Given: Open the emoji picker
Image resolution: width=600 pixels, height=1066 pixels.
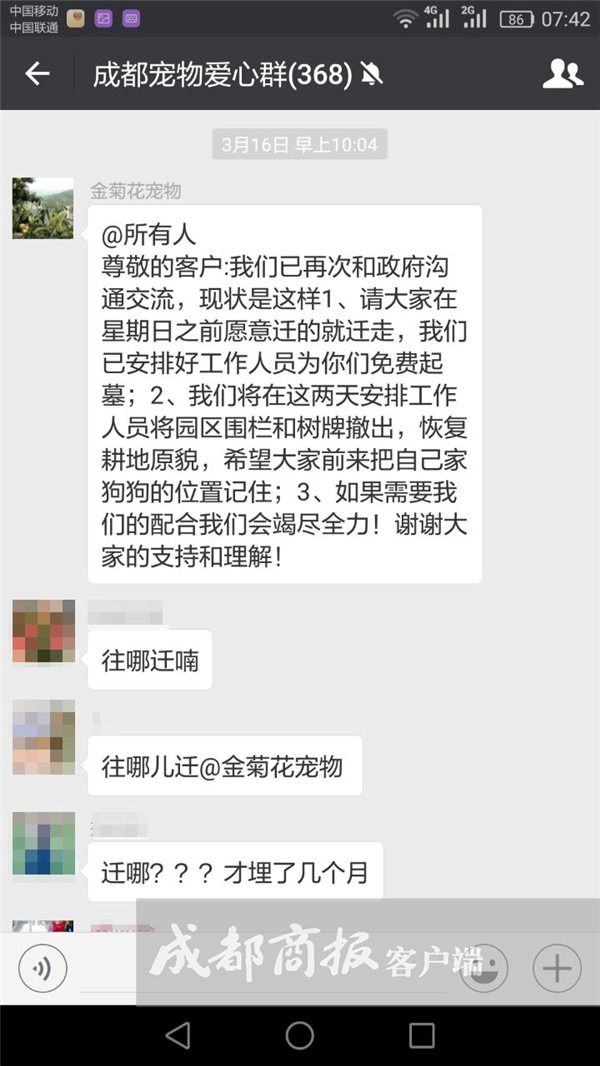Looking at the screenshot, I should (x=483, y=967).
